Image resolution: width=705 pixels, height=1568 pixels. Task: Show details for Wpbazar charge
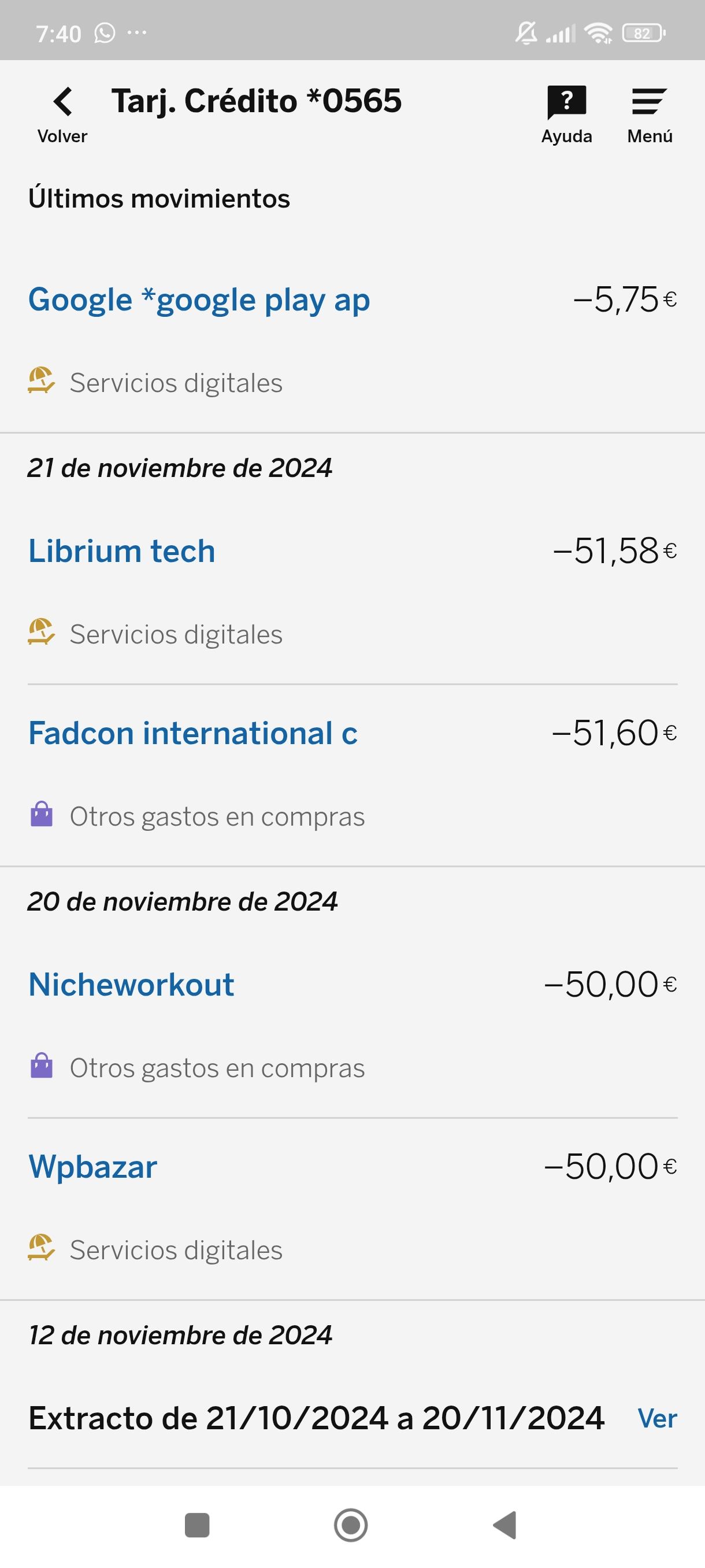[93, 1166]
